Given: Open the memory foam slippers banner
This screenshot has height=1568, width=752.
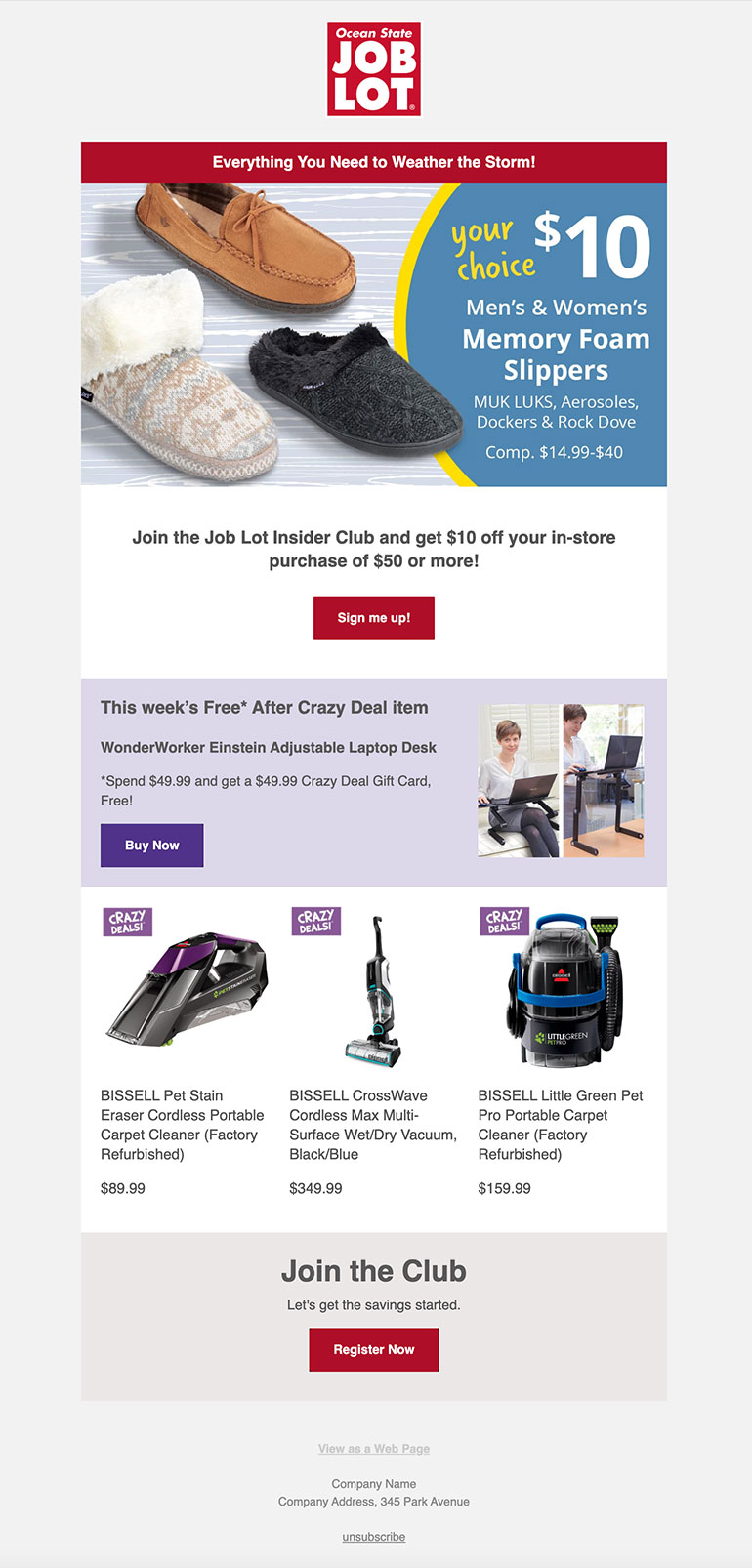Looking at the screenshot, I should coord(373,334).
